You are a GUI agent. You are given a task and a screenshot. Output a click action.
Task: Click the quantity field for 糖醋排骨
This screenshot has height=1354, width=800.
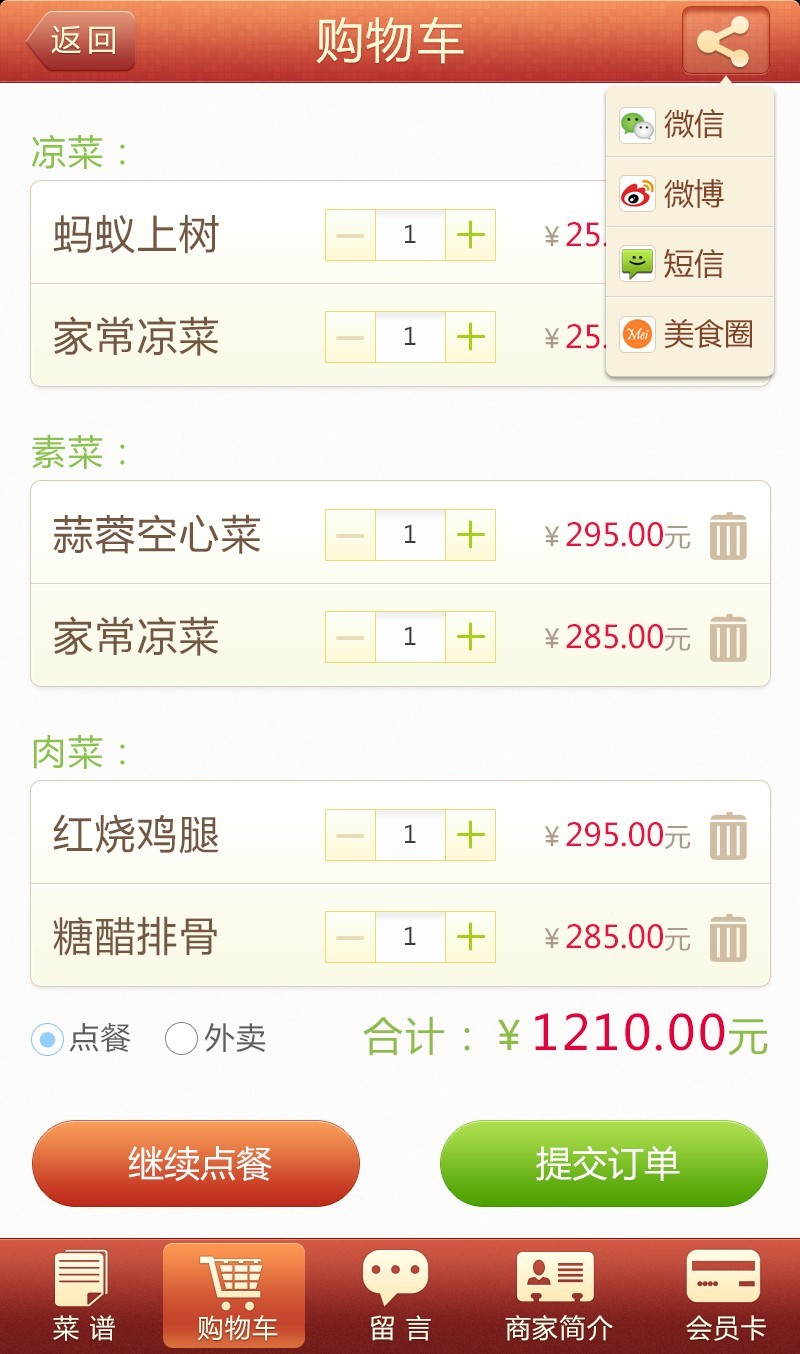click(408, 936)
